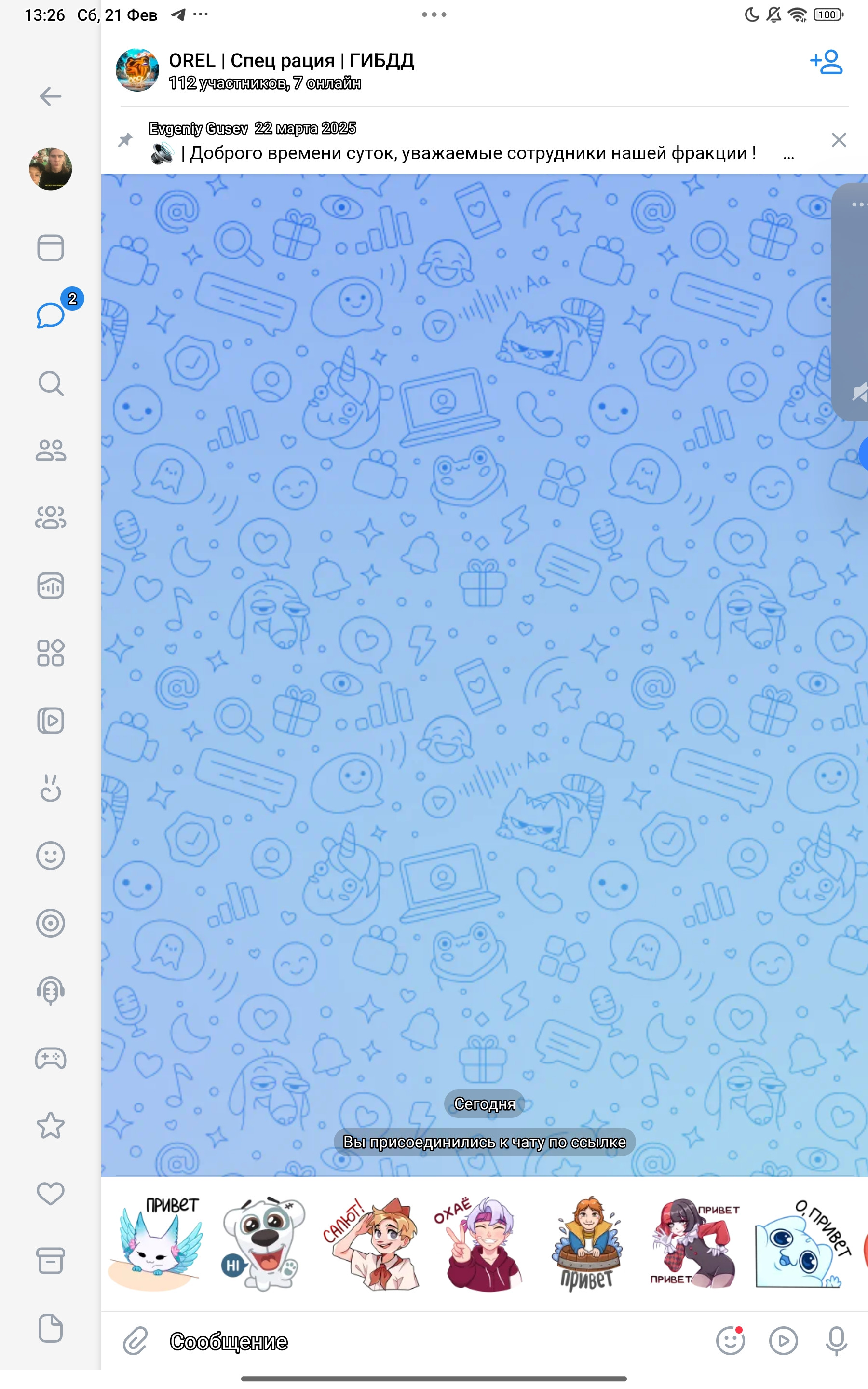Screen dimensions: 868x1389
Task: Open profile avatar in sidebar
Action: (51, 169)
